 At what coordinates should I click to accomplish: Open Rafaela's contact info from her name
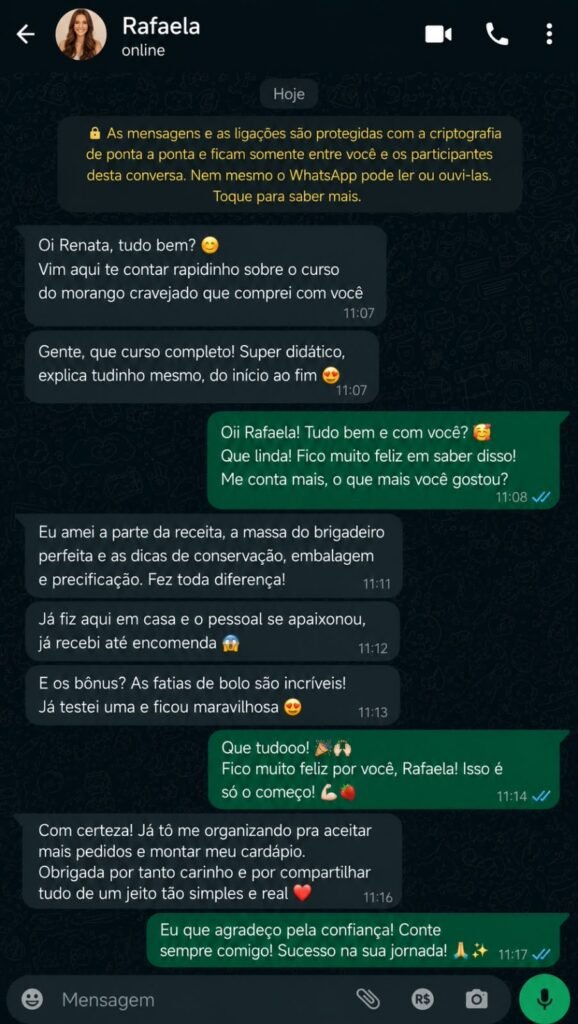click(161, 26)
